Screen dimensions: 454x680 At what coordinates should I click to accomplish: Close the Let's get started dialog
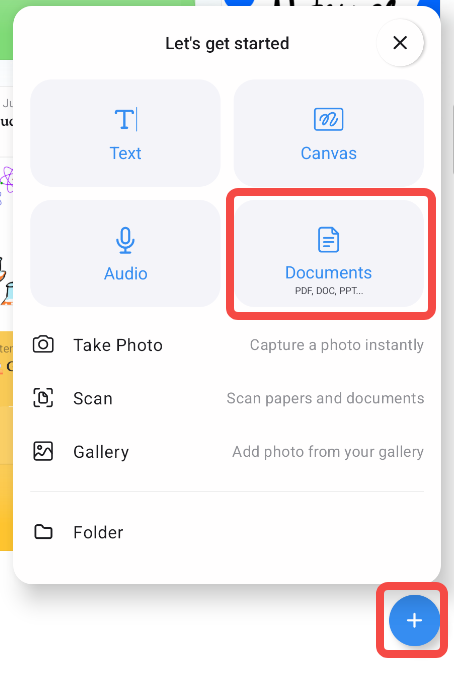pyautogui.click(x=400, y=43)
